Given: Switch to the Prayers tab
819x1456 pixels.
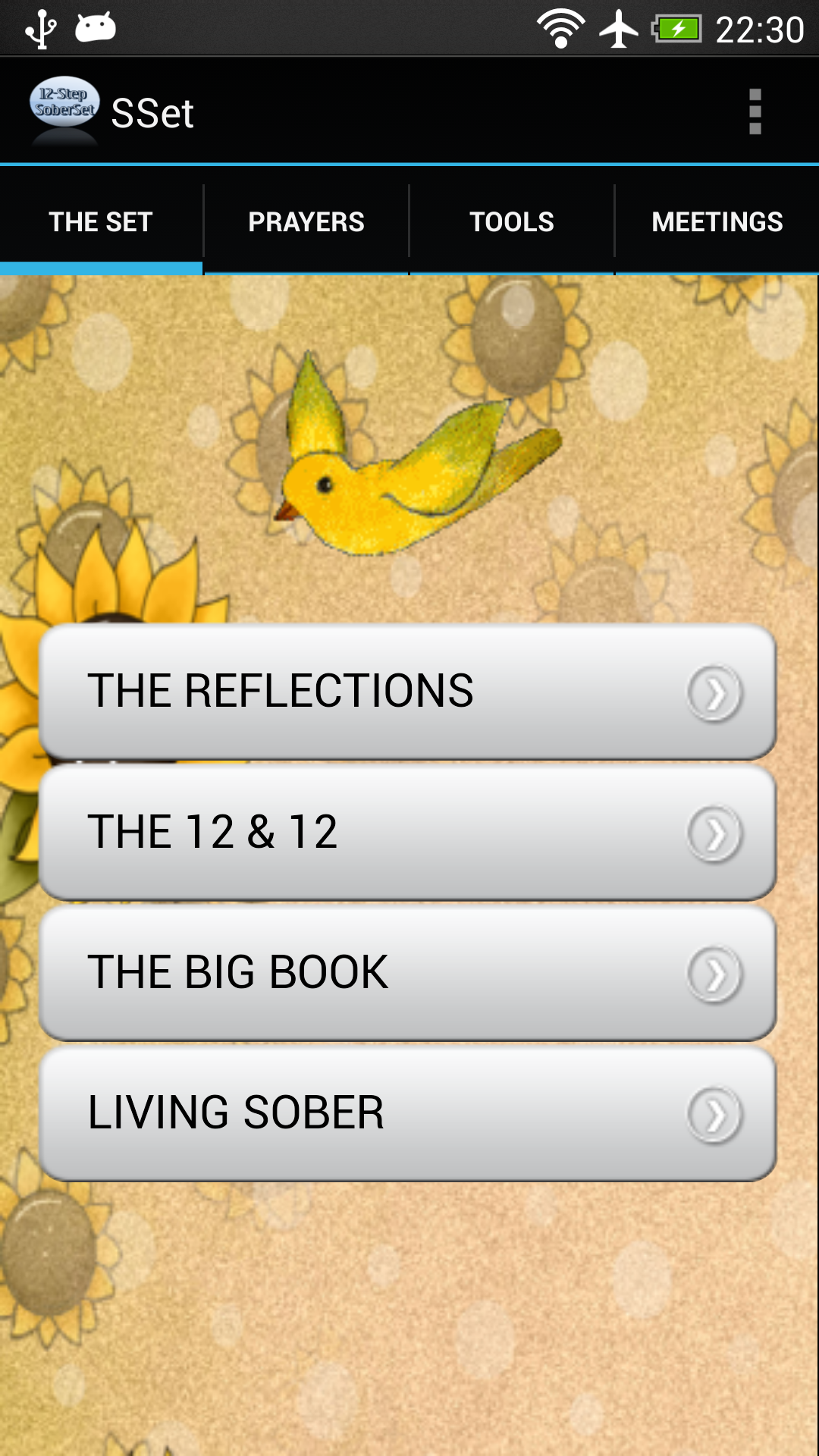Looking at the screenshot, I should coord(306,222).
